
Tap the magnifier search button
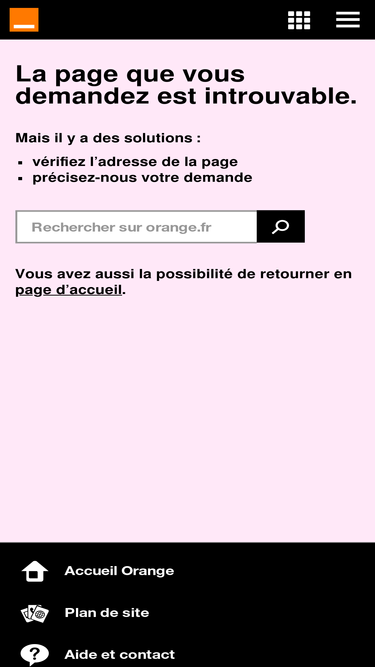pyautogui.click(x=281, y=227)
